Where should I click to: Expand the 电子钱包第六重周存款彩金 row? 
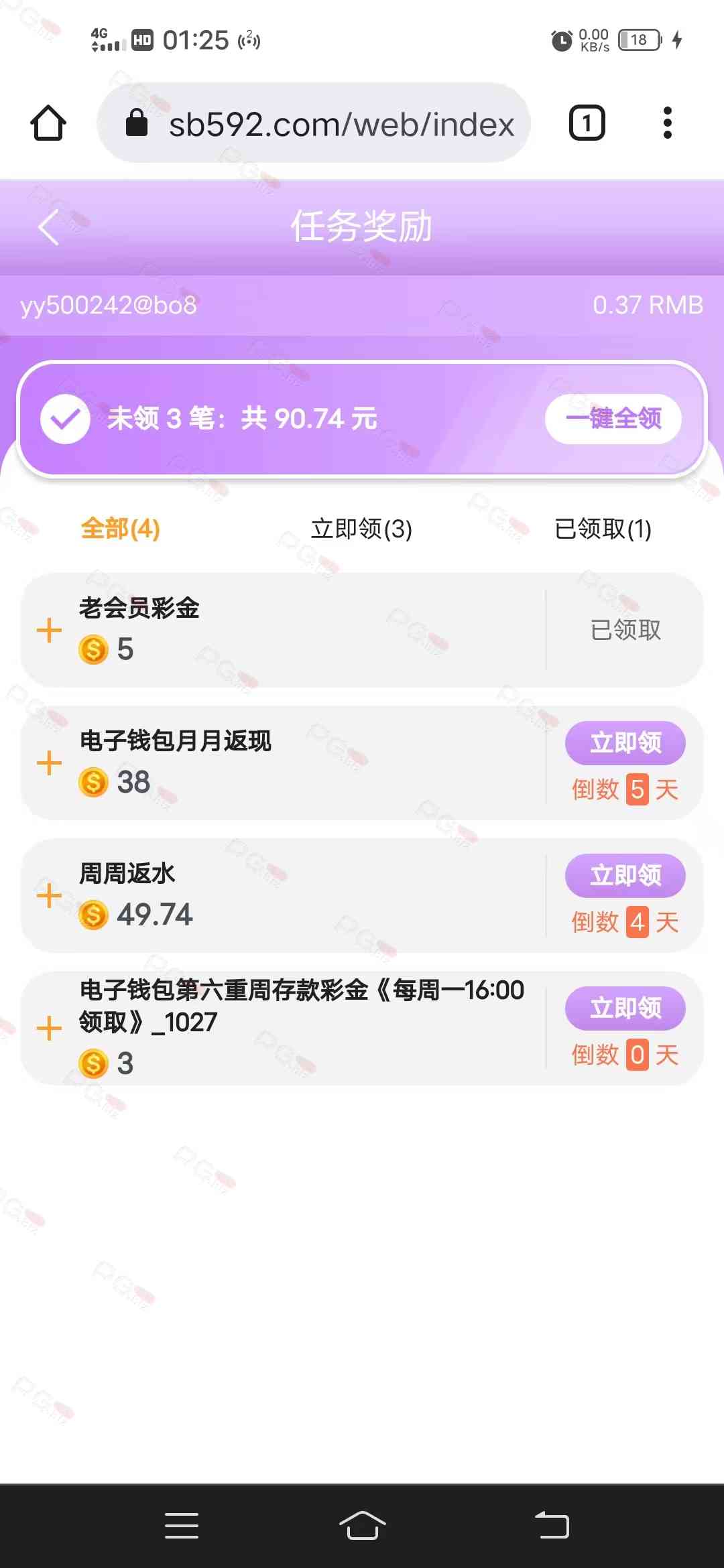tap(49, 1028)
